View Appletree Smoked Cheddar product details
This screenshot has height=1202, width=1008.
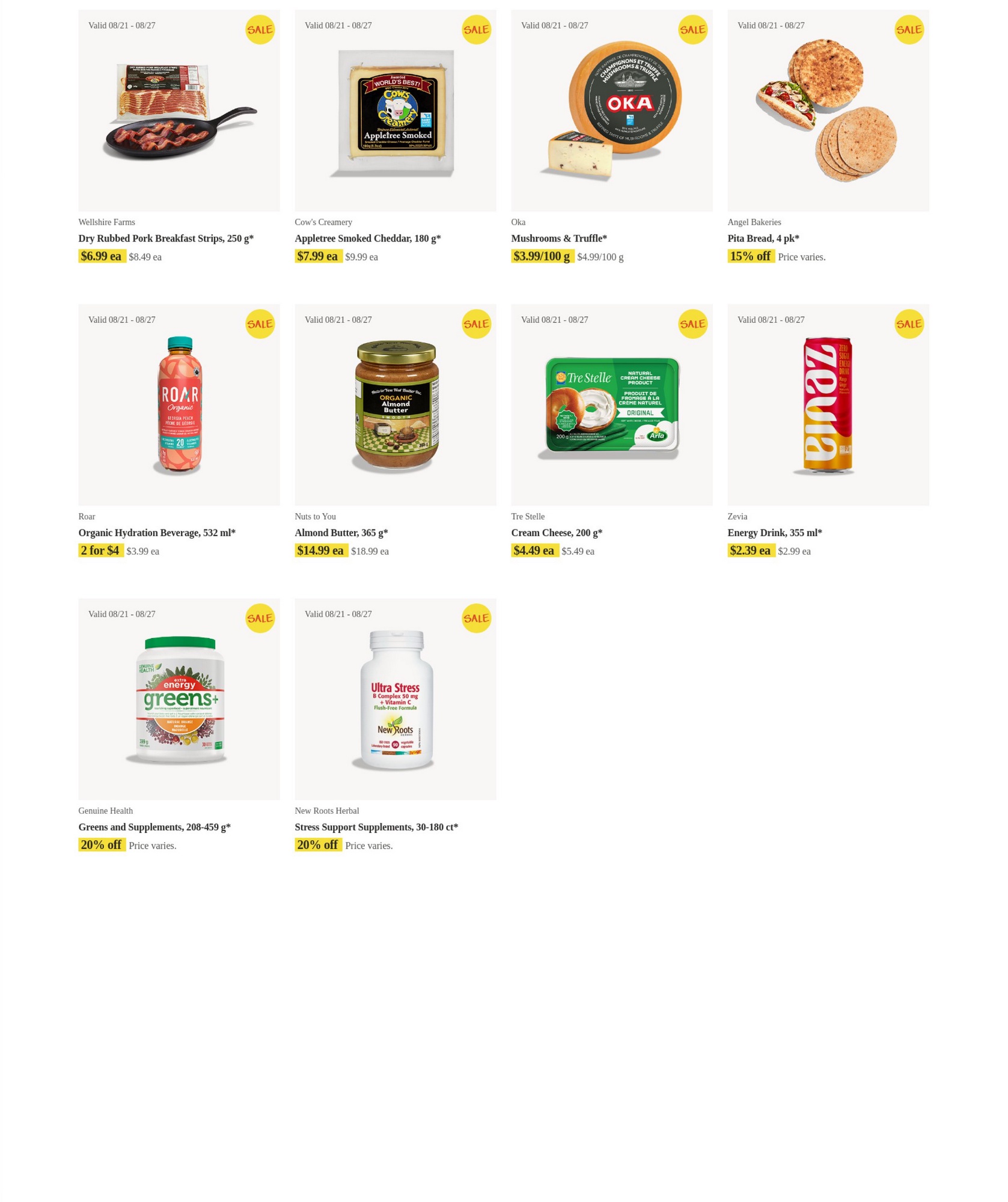coord(395,111)
